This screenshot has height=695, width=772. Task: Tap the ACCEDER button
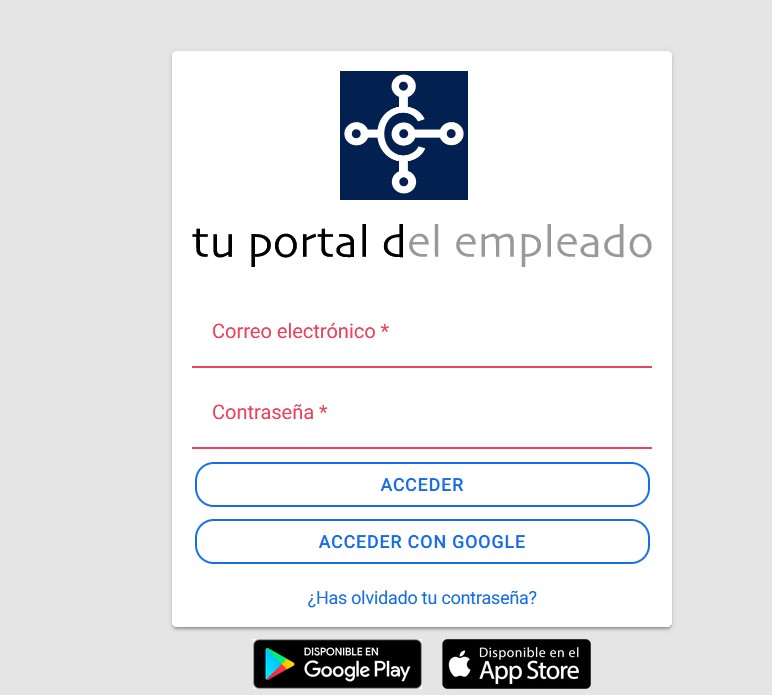421,485
